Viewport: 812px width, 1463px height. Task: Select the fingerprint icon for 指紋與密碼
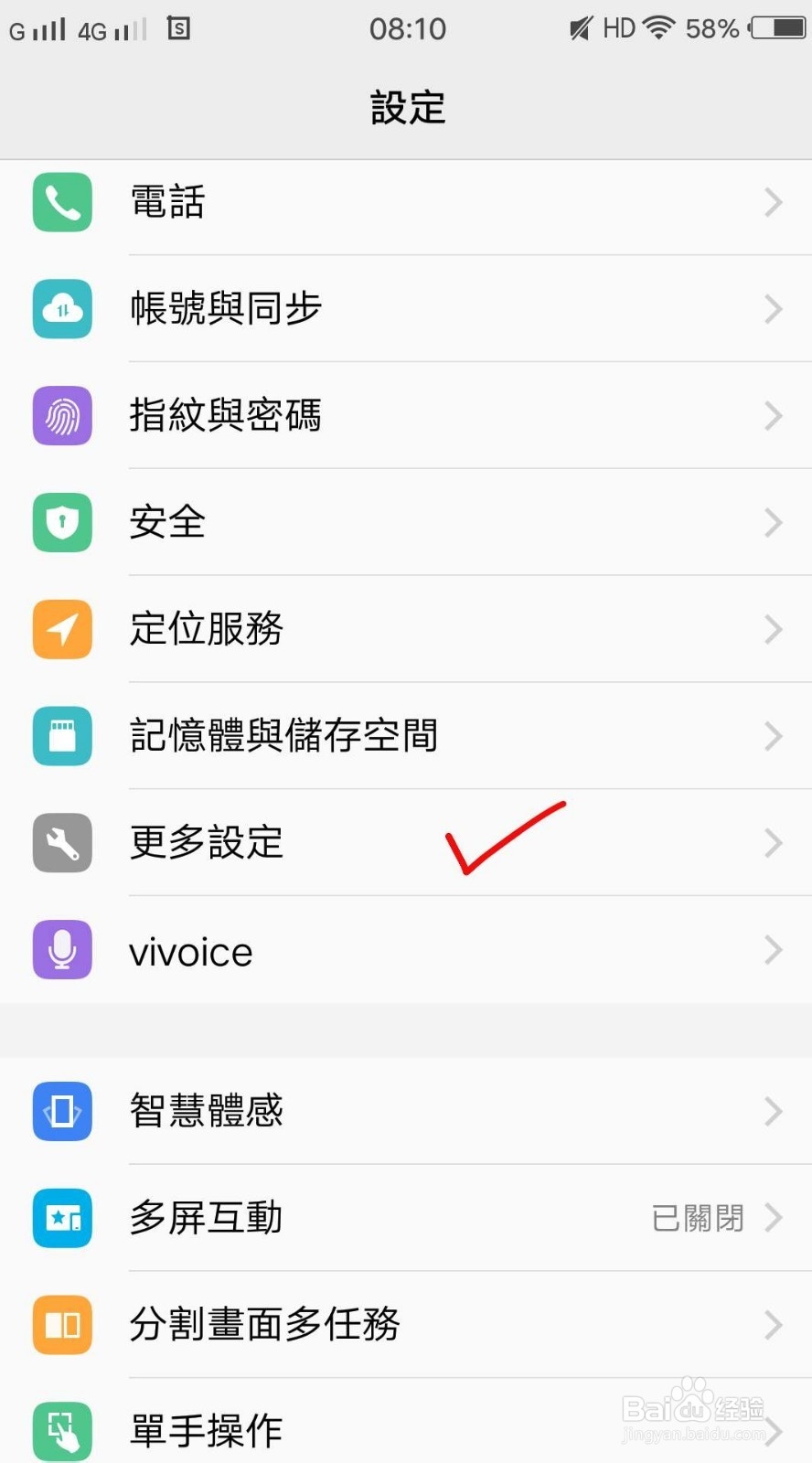61,416
